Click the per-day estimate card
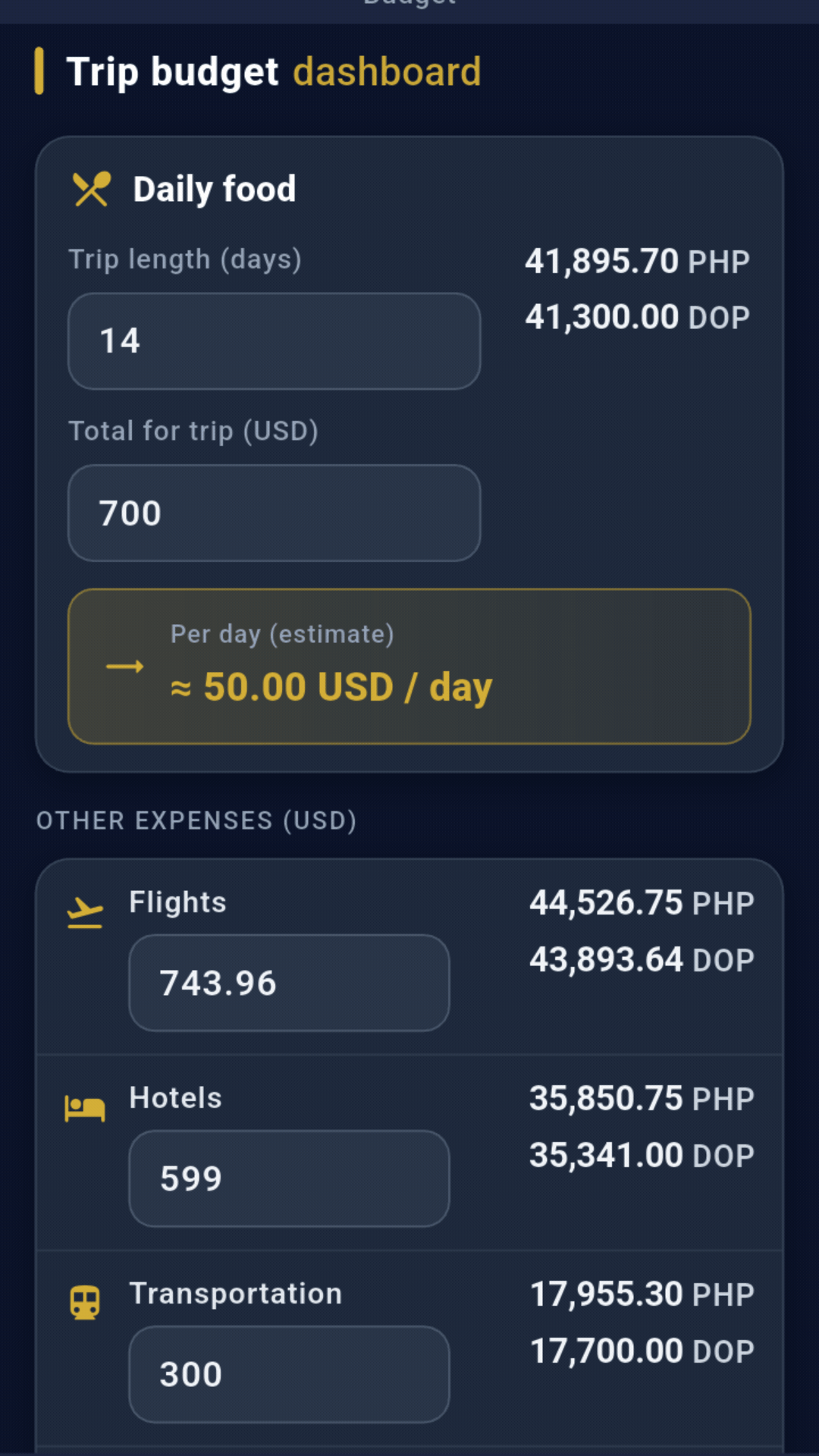Screen dimensions: 819x1456 409,663
